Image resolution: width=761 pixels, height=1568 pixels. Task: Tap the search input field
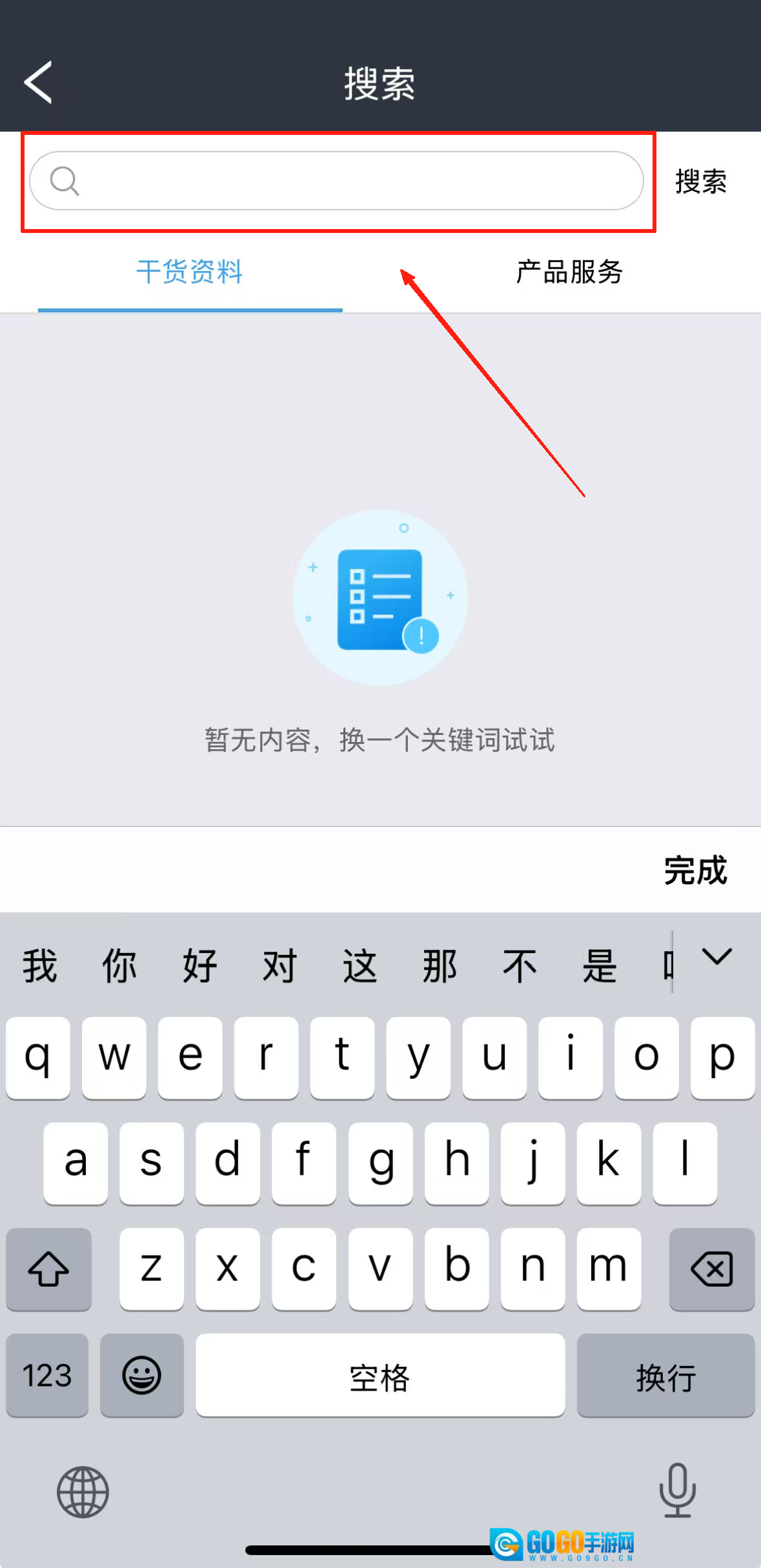349,181
